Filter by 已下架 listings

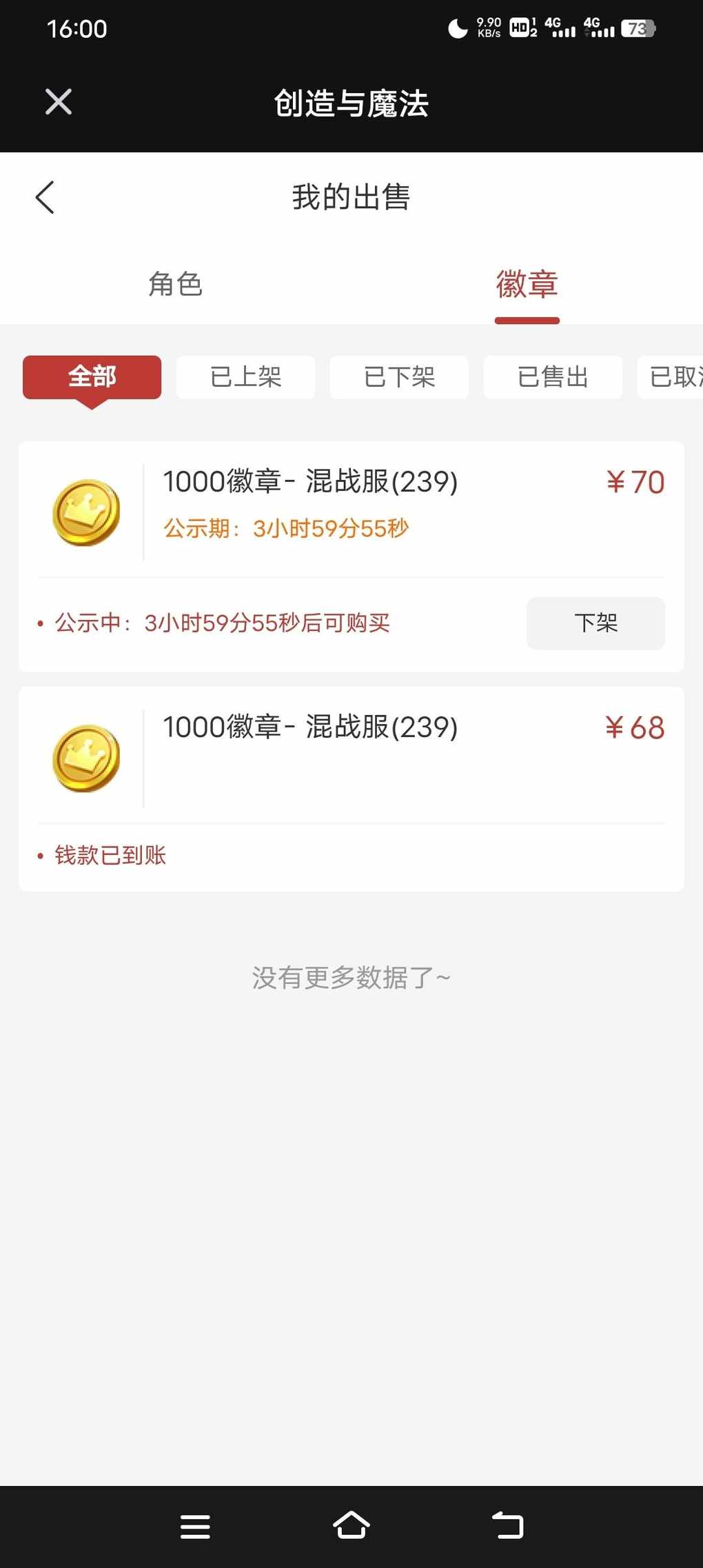click(x=400, y=377)
